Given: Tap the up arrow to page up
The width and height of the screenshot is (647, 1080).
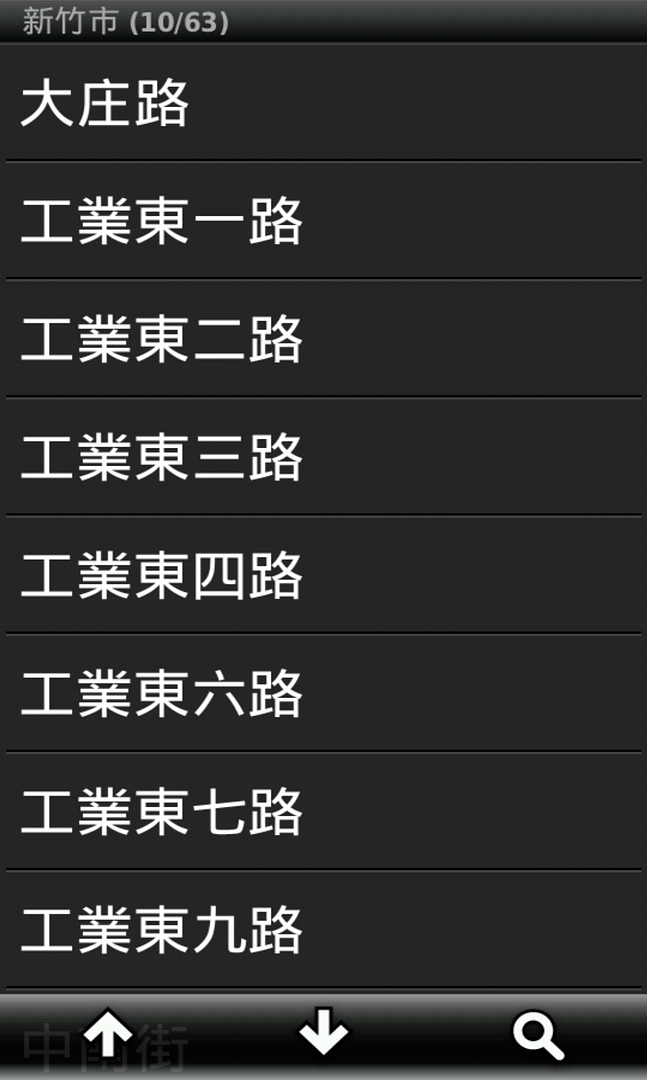Looking at the screenshot, I should click(108, 1032).
